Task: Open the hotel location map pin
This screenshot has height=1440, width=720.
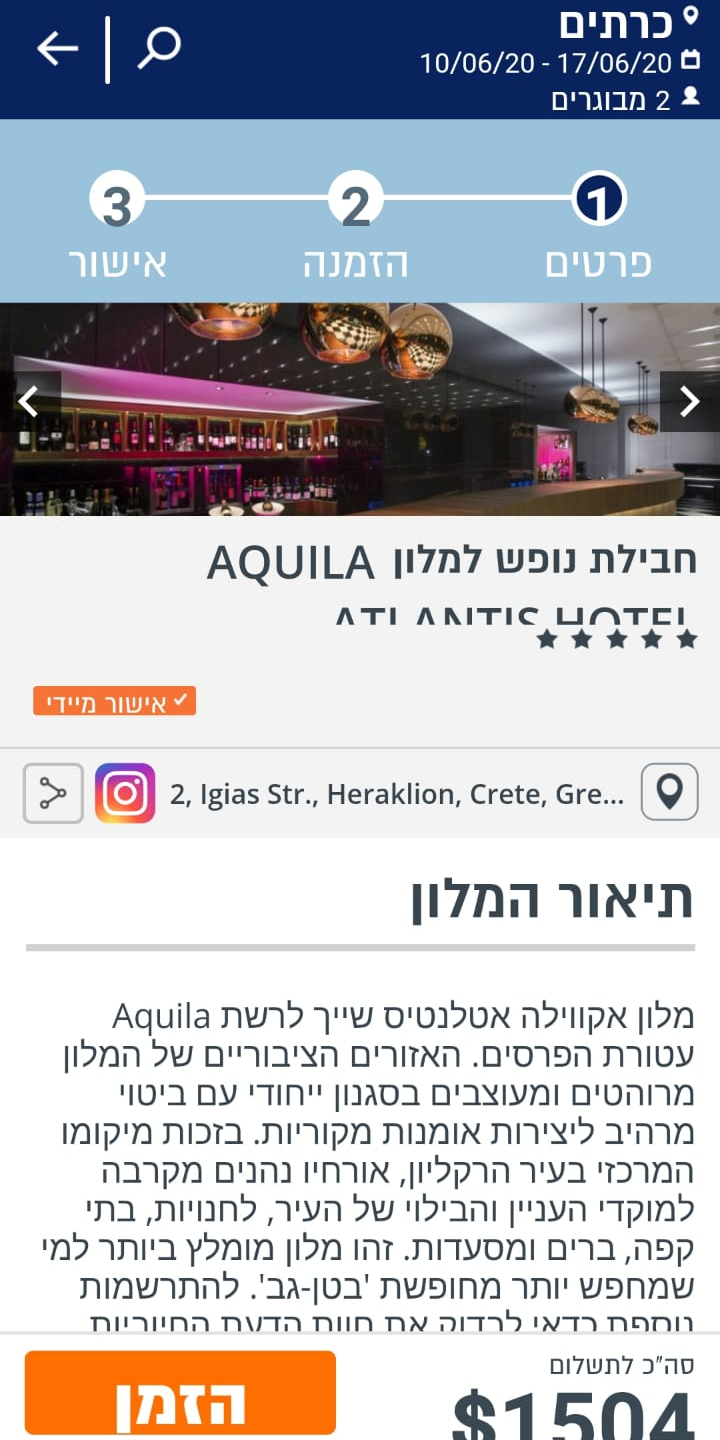Action: (669, 792)
